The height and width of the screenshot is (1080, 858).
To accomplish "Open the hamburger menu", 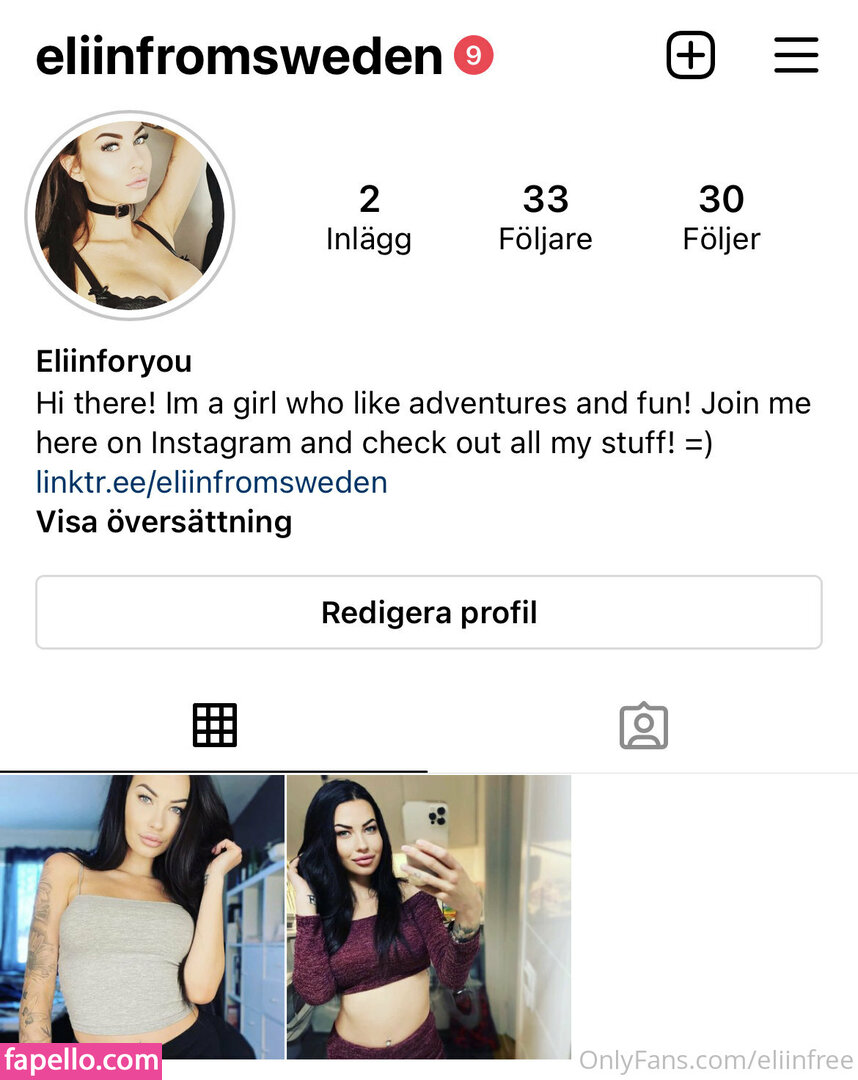I will click(x=796, y=55).
